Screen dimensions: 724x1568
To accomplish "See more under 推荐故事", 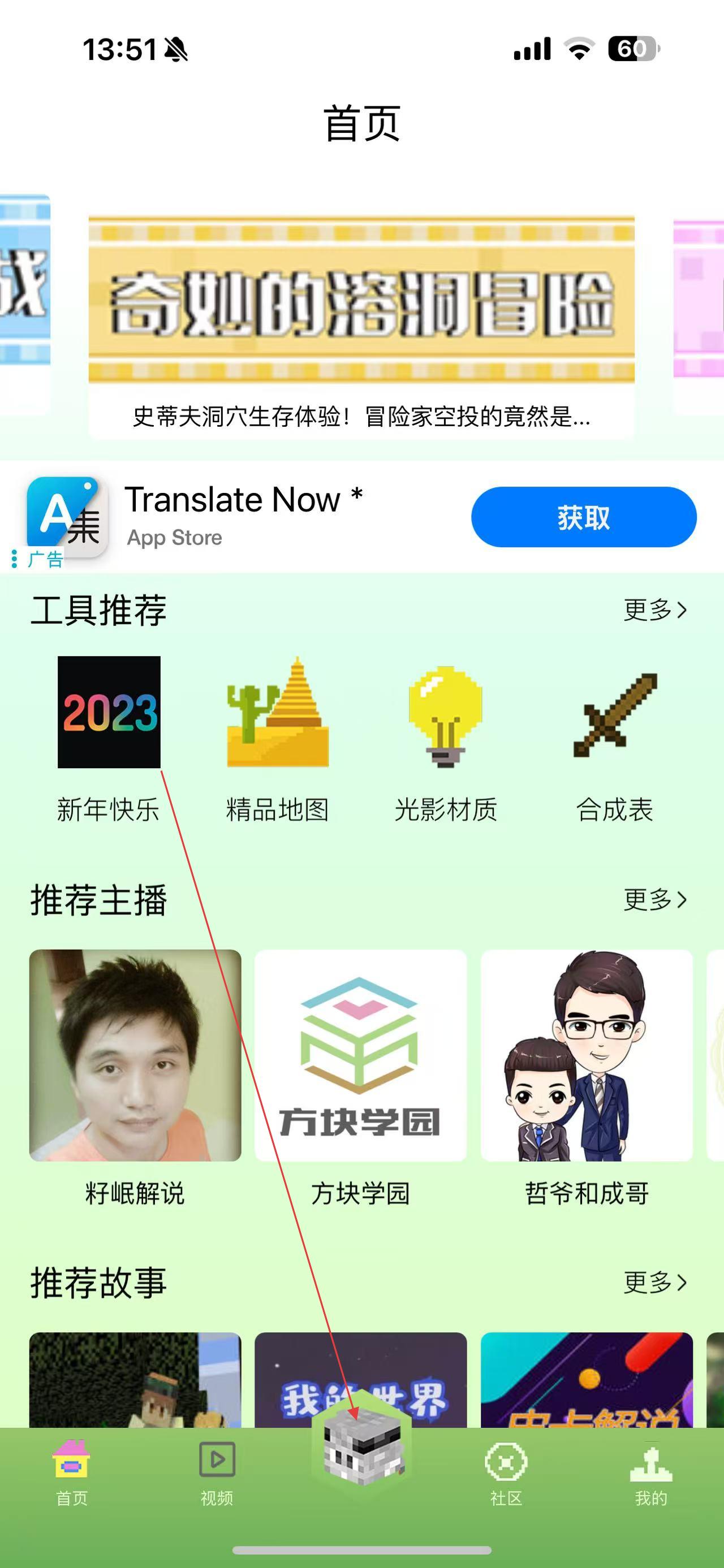I will [654, 1283].
